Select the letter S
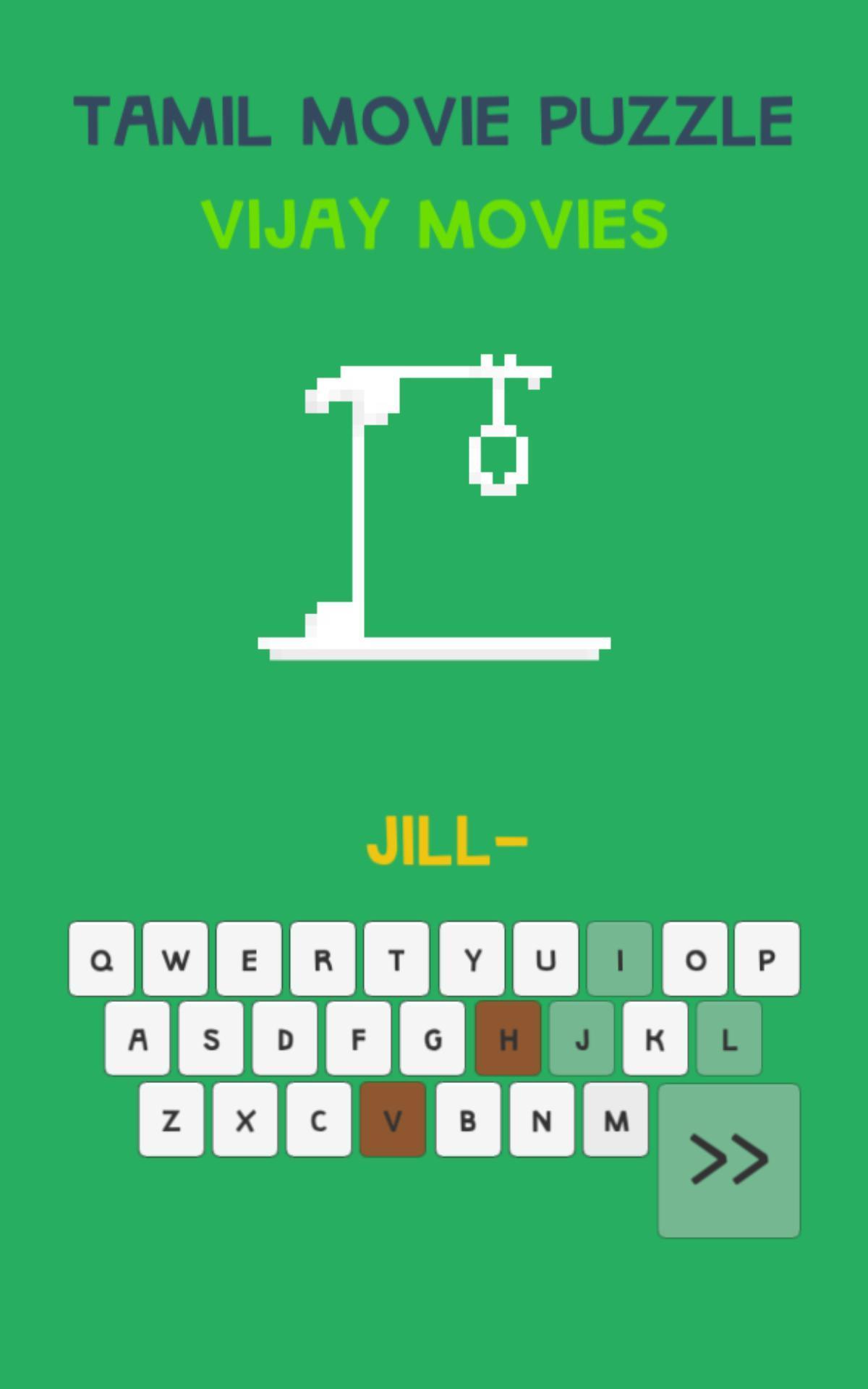 coord(211,1040)
